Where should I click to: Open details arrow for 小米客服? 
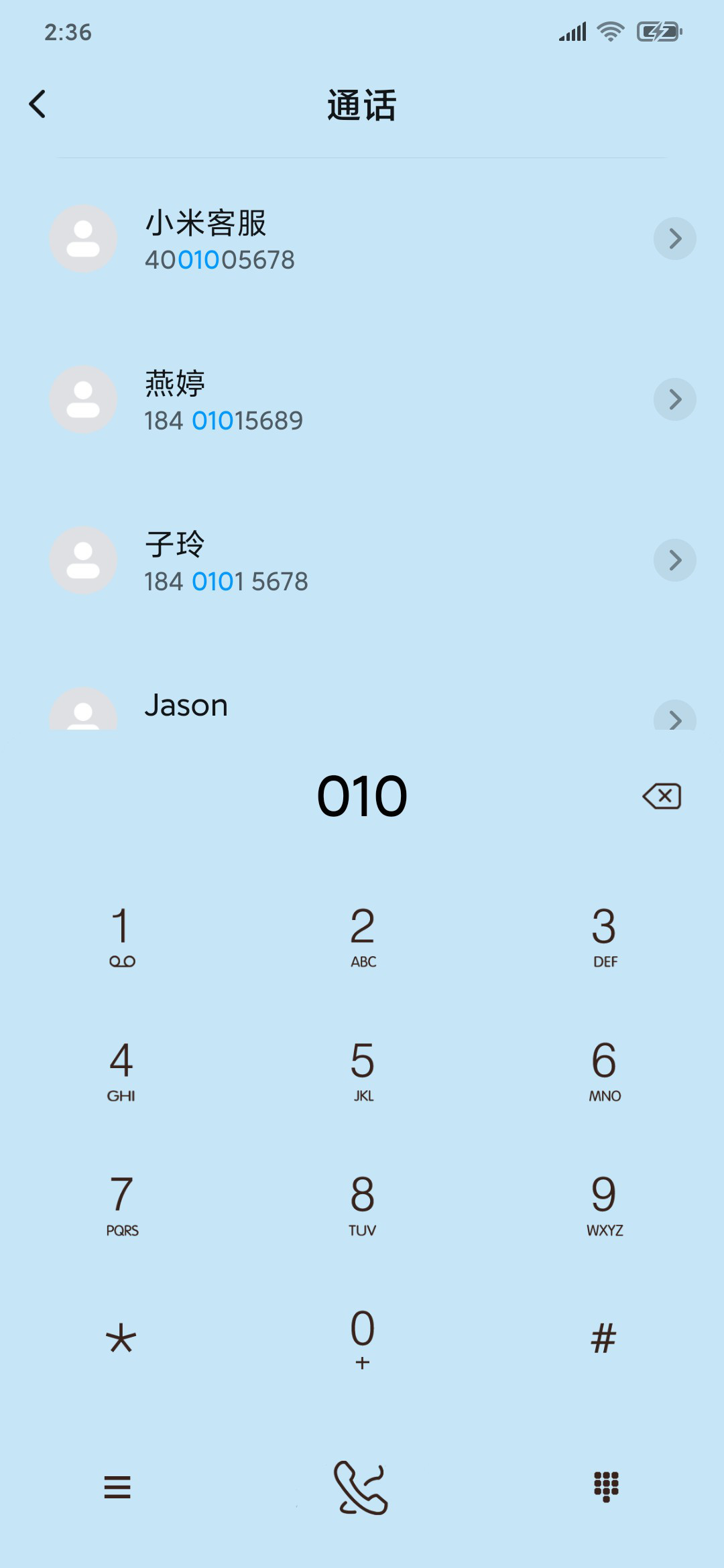(x=675, y=239)
